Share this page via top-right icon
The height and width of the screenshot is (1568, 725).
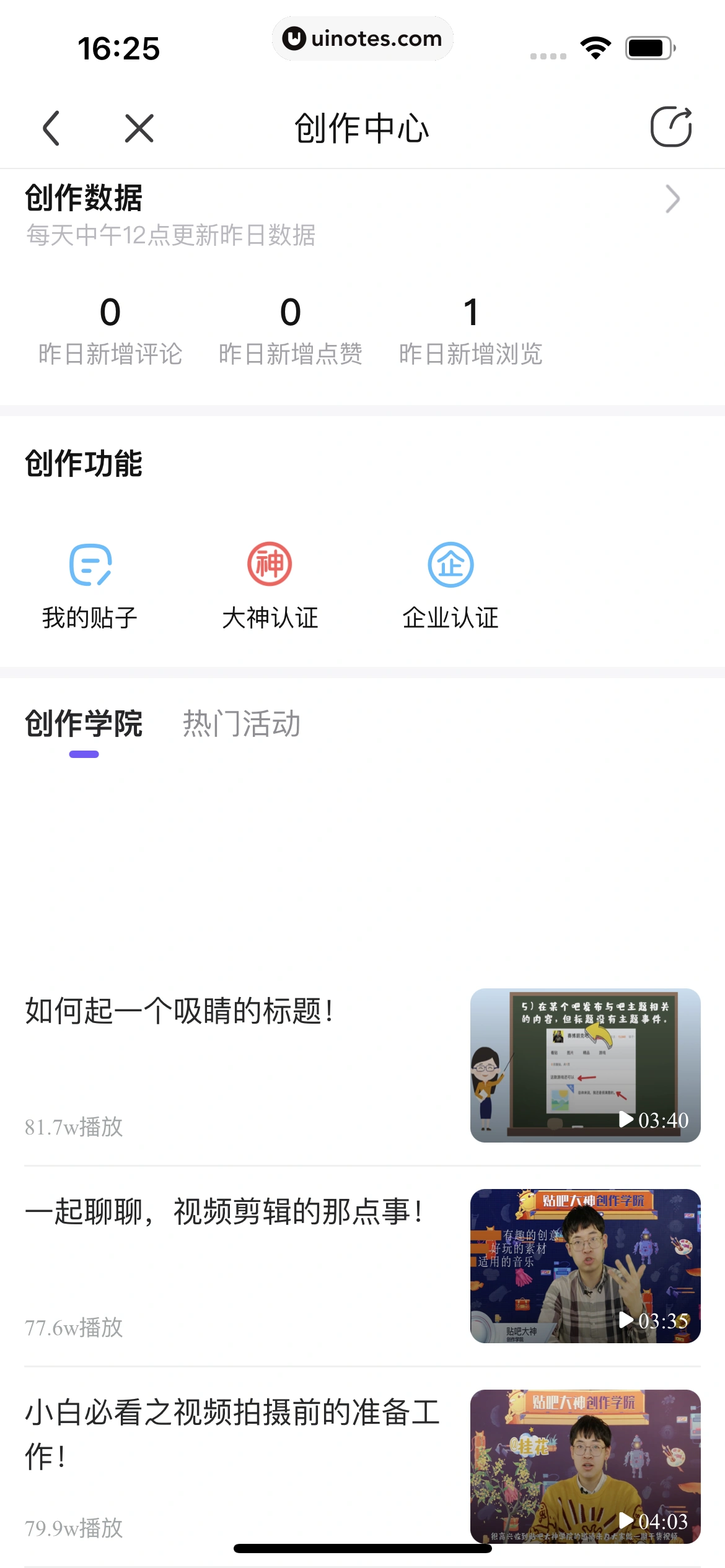670,127
